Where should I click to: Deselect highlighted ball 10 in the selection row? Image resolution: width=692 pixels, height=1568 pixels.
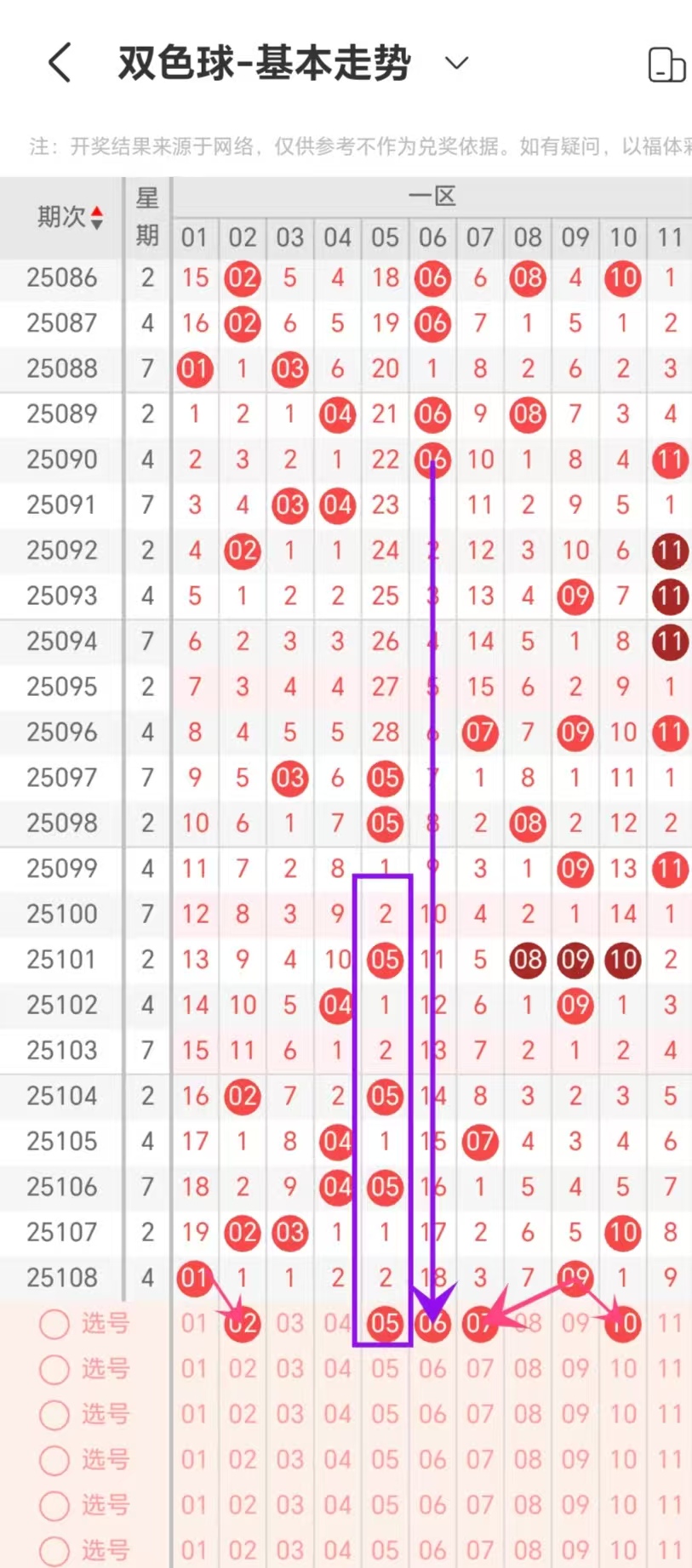point(623,1324)
